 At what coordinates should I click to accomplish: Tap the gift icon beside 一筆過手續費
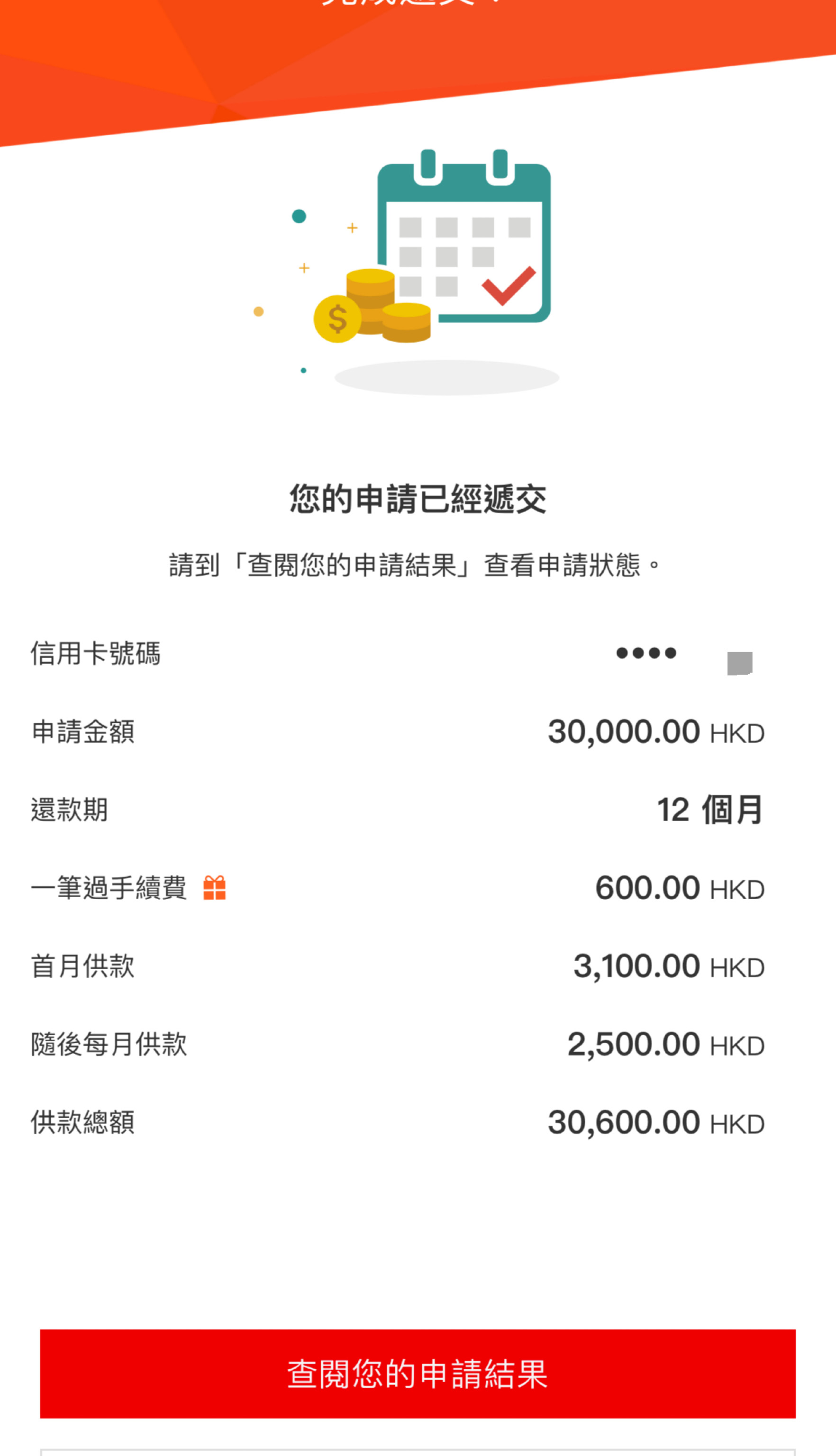[x=214, y=888]
